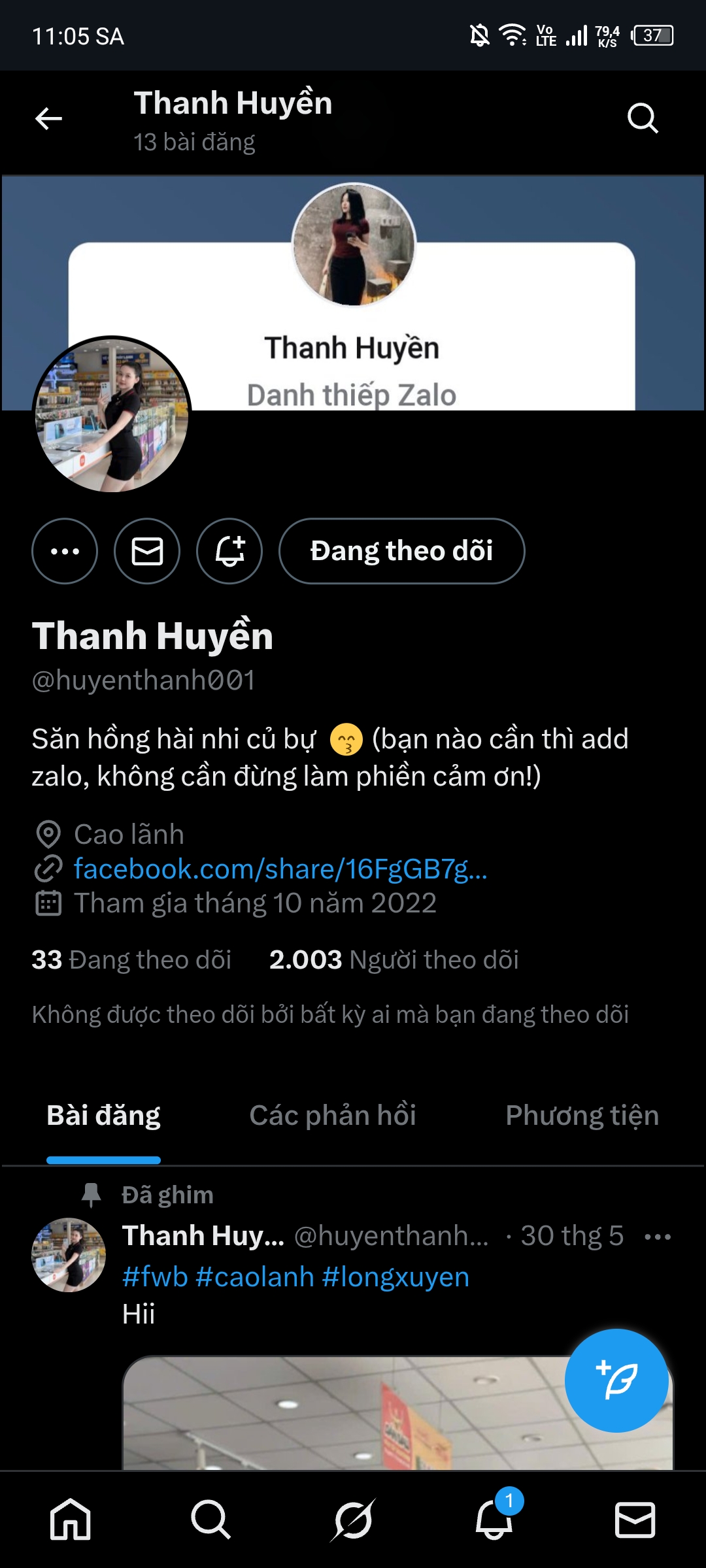Screen dimensions: 706x1568
Task: Send a direct message via envelope icon
Action: tap(147, 551)
